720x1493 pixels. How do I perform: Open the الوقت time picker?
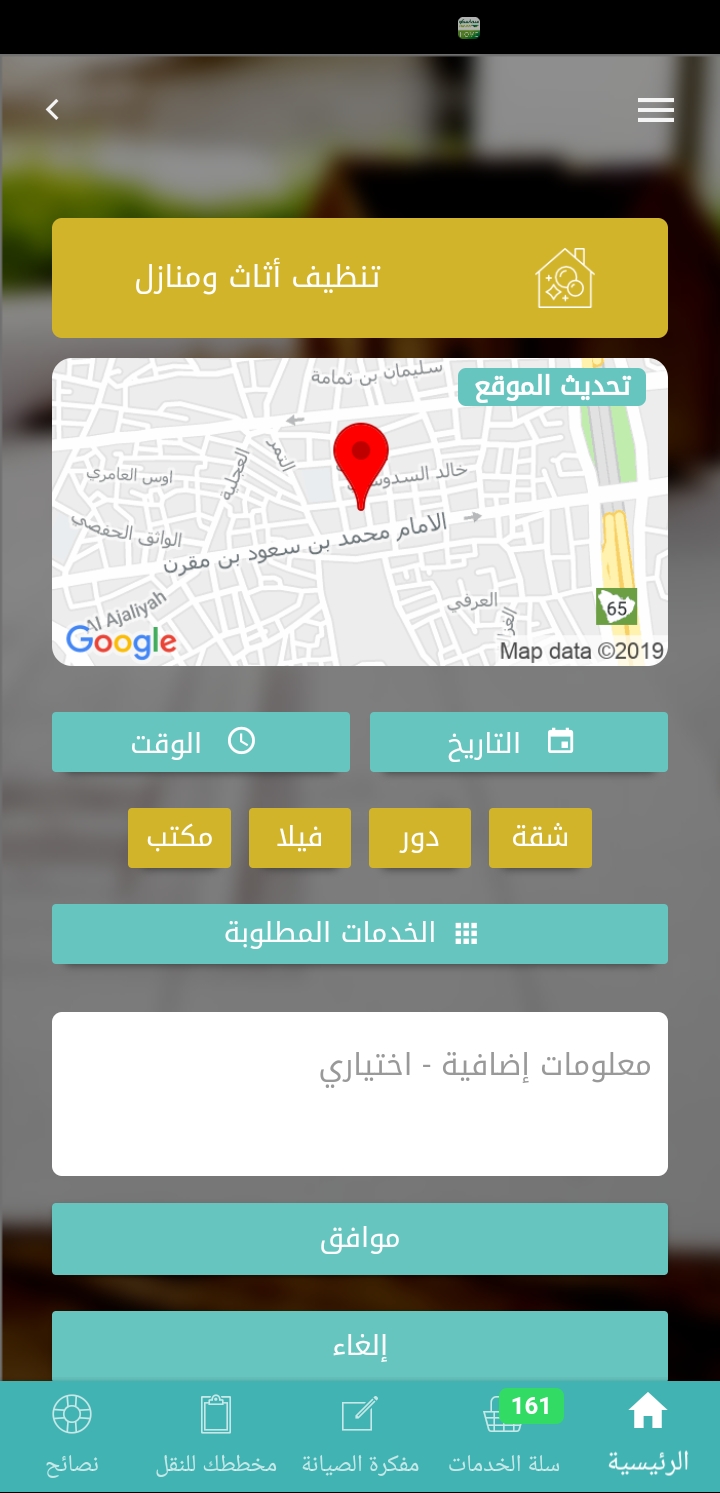[x=201, y=742]
